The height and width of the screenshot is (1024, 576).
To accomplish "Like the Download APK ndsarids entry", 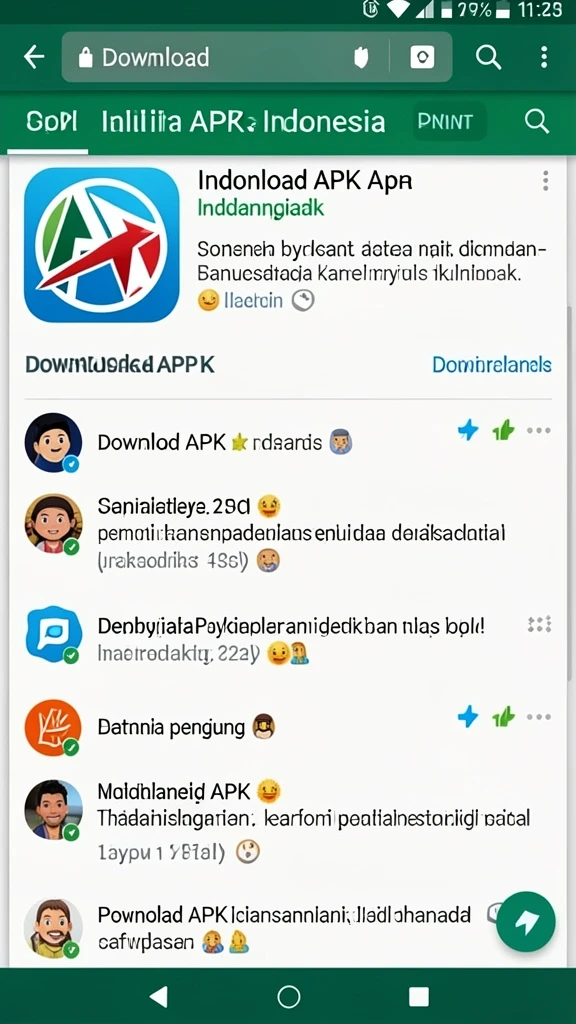I will click(x=504, y=430).
